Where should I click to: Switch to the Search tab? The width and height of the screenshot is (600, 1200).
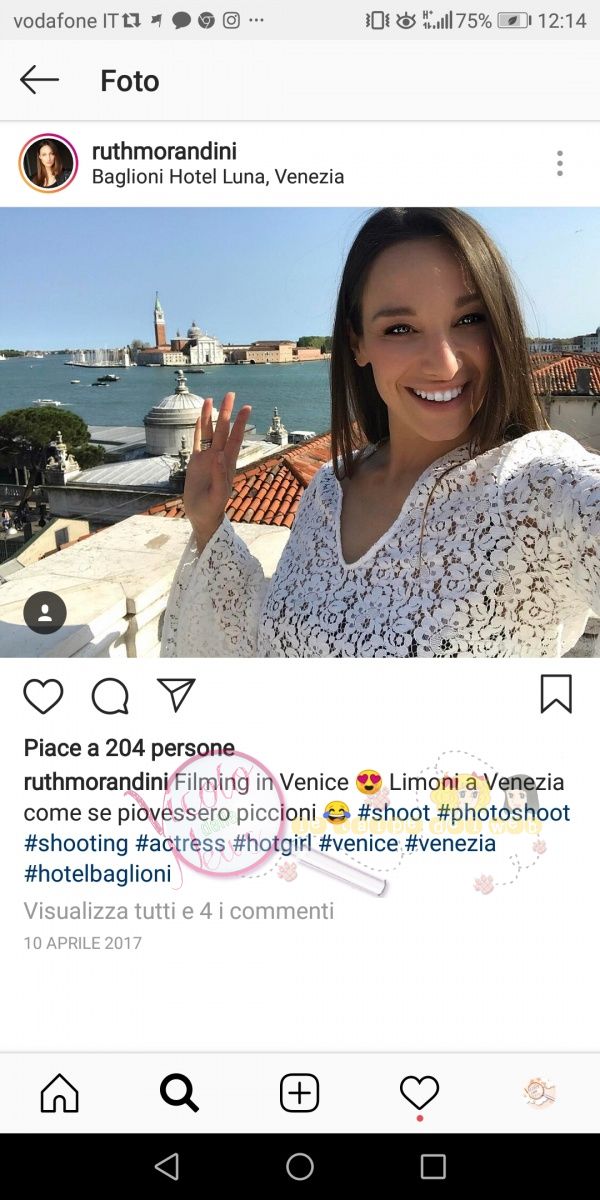[180, 1093]
